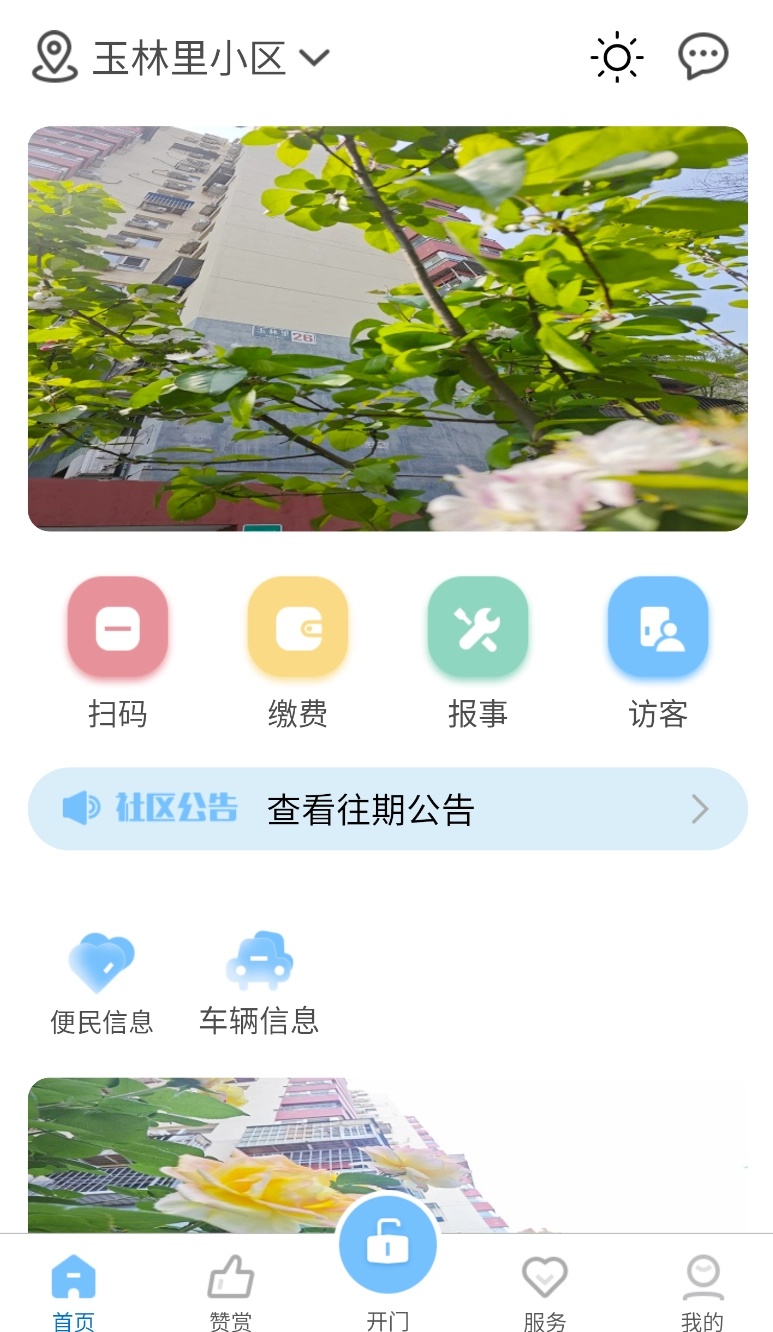This screenshot has width=773, height=1332.
Task: Open the messages chat bubble icon
Action: [x=703, y=57]
